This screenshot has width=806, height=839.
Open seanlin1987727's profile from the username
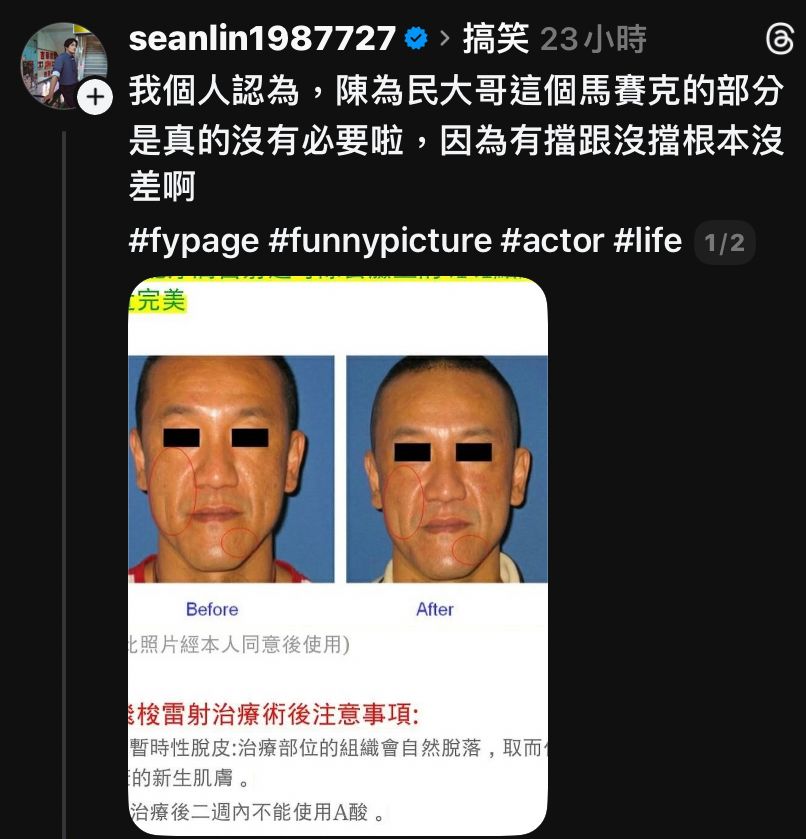pyautogui.click(x=263, y=39)
